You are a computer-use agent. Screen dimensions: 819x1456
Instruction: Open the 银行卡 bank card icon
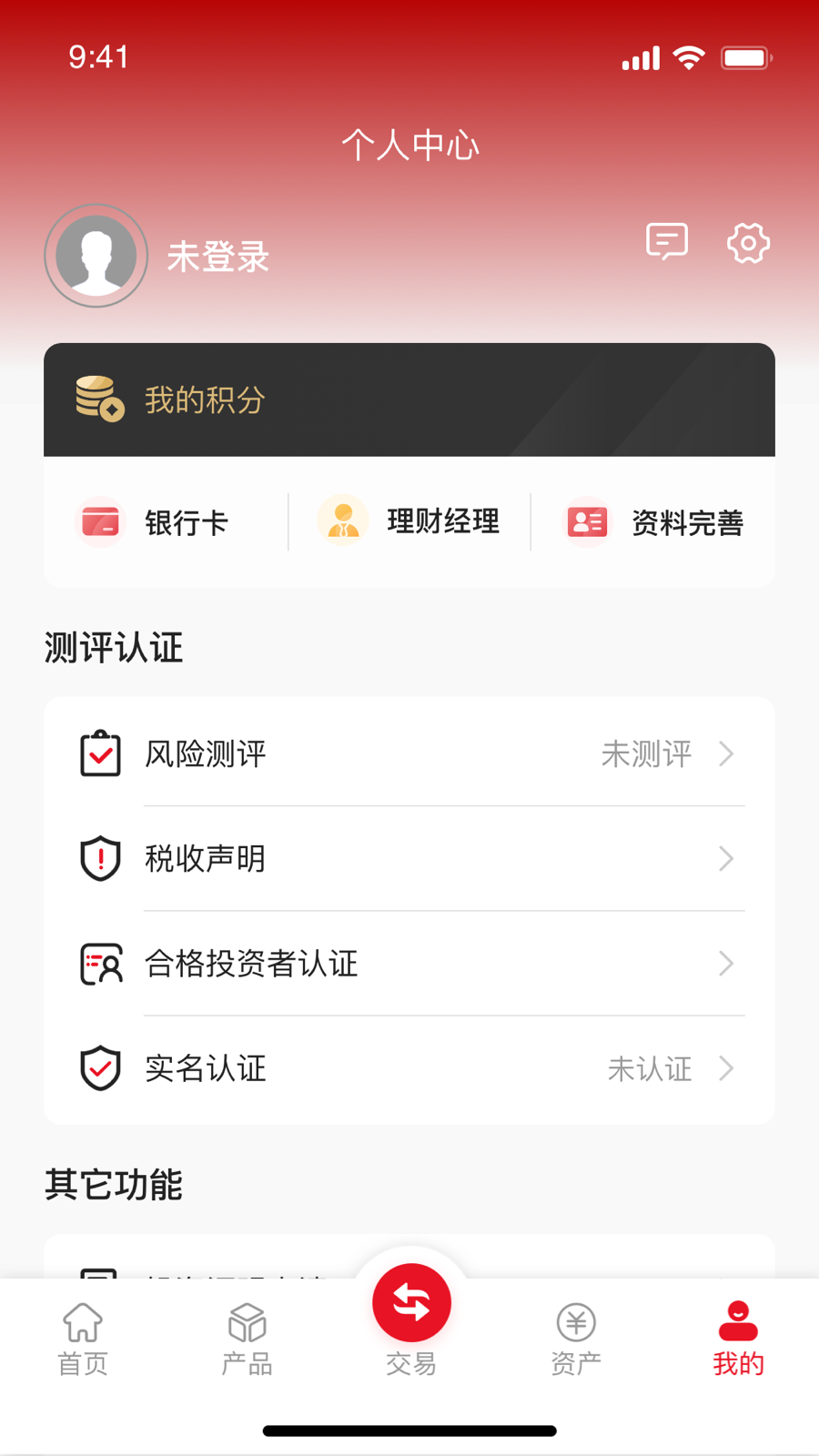coord(99,521)
